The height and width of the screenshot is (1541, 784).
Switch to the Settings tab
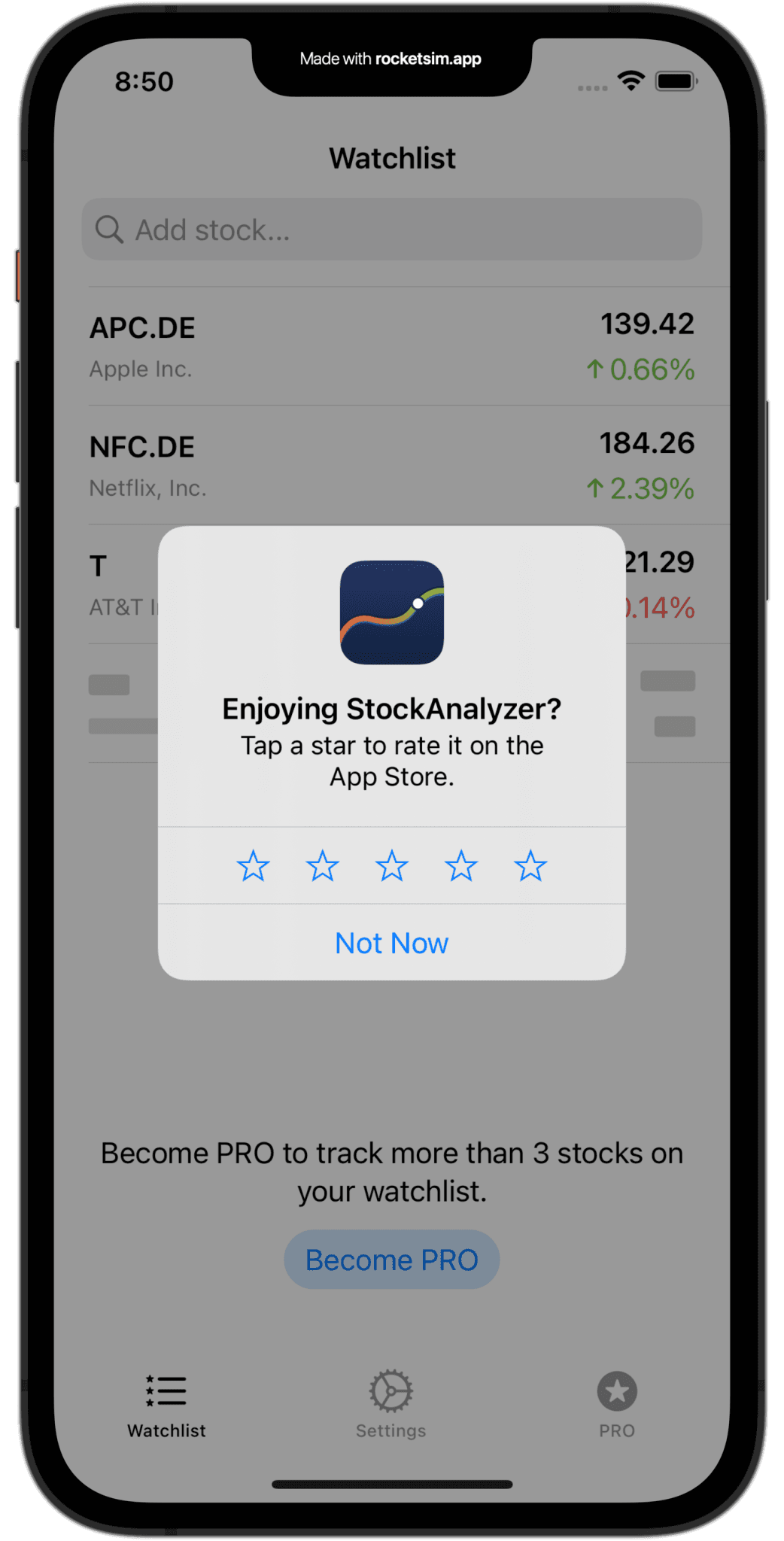pyautogui.click(x=390, y=1404)
